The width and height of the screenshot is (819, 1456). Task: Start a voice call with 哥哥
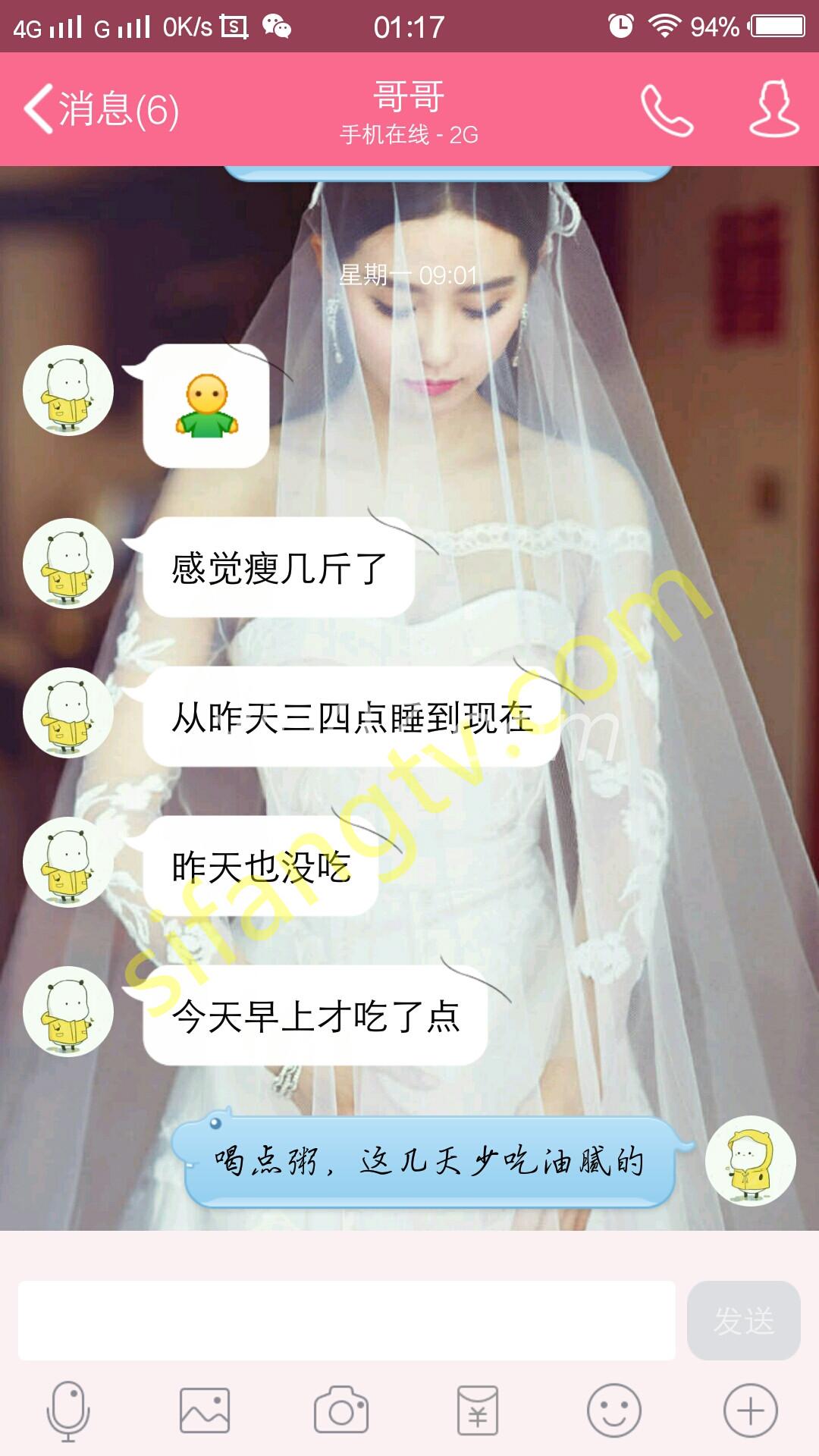tap(667, 109)
